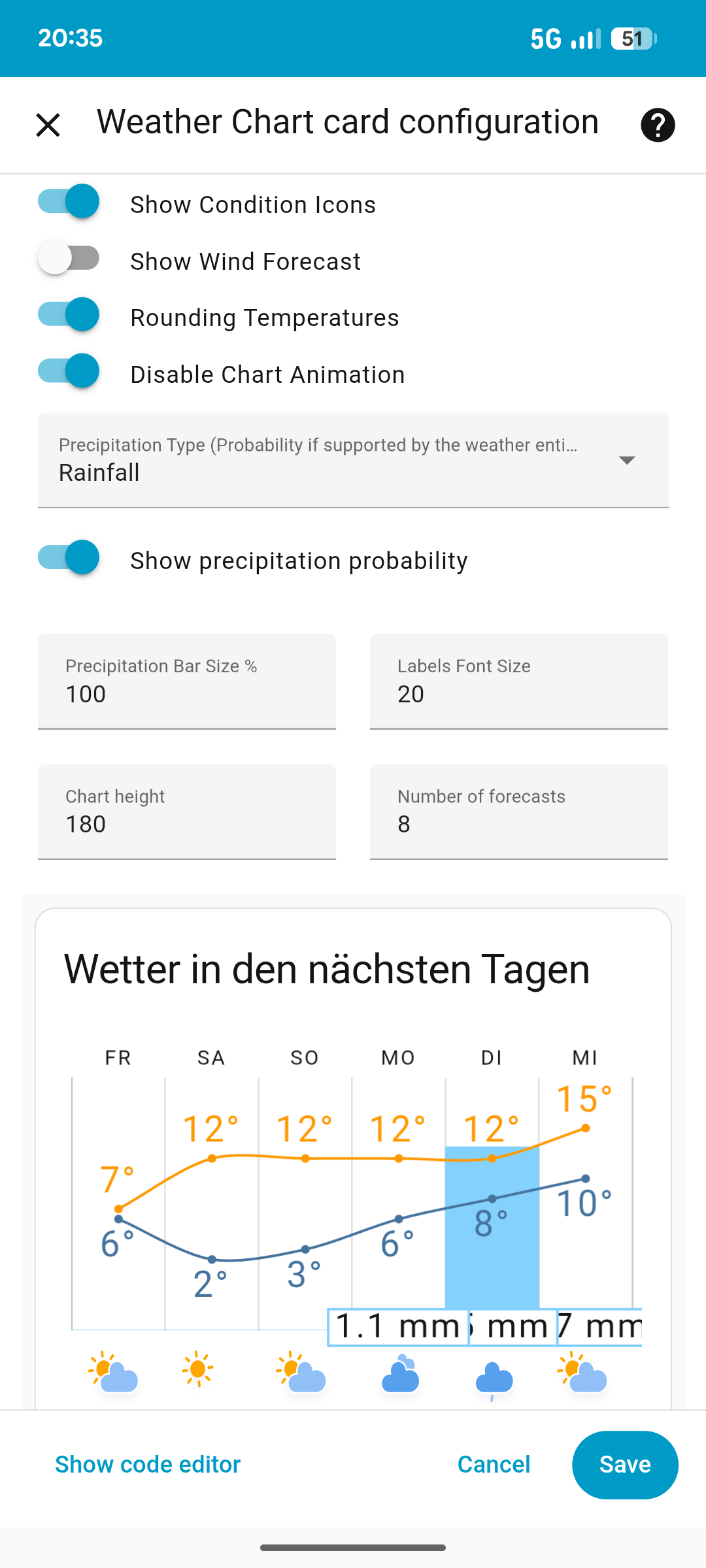Enable Show Wind Forecast
The height and width of the screenshot is (1568, 706).
[x=69, y=258]
